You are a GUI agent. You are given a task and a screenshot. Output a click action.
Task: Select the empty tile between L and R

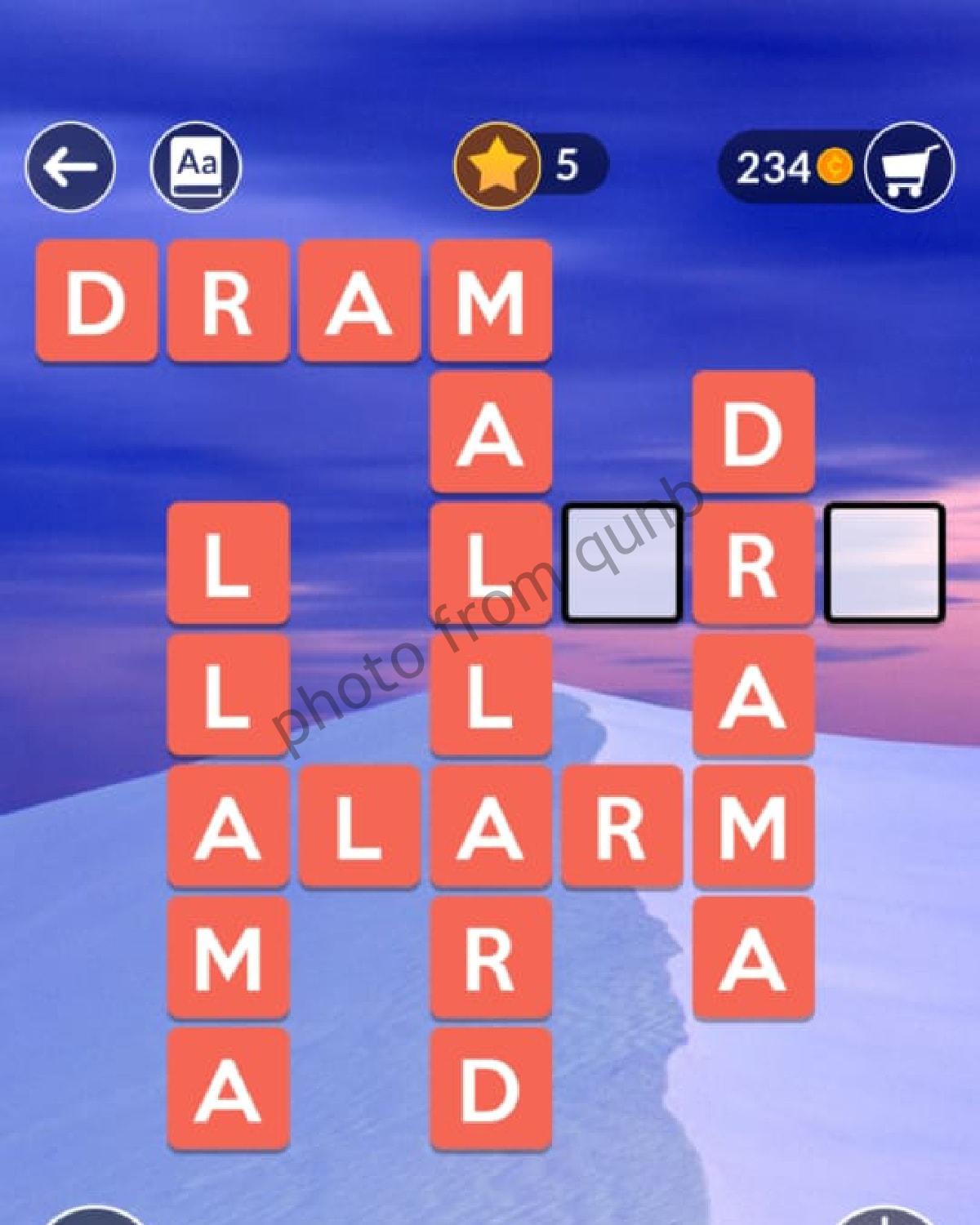pos(622,563)
